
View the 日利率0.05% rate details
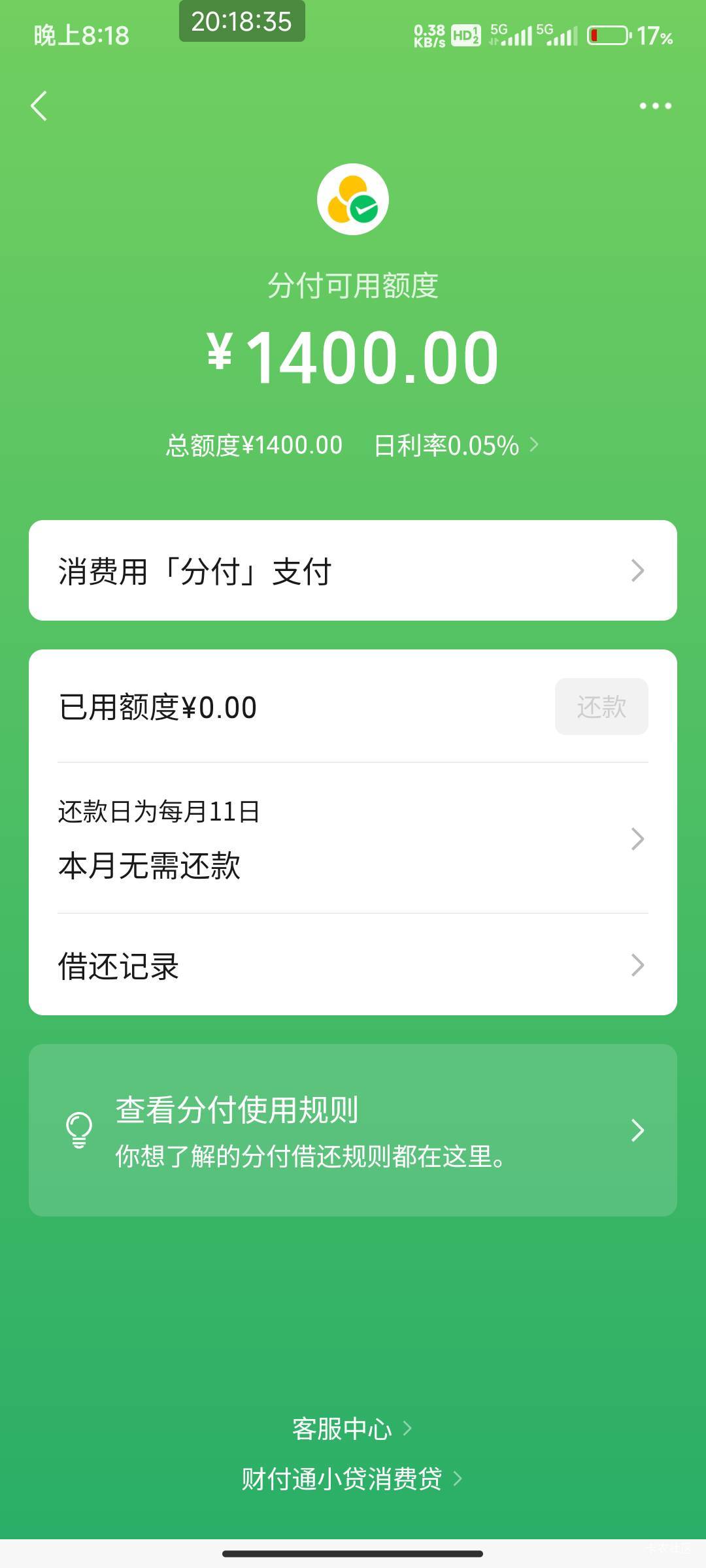click(x=456, y=446)
